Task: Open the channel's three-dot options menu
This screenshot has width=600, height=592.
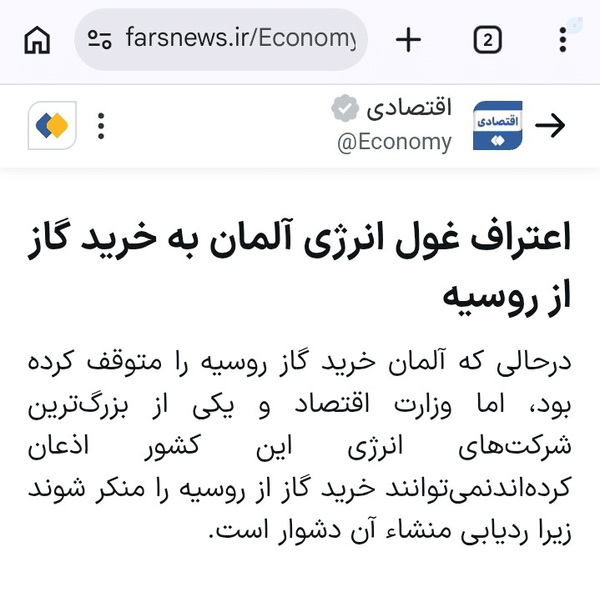Action: [x=101, y=126]
